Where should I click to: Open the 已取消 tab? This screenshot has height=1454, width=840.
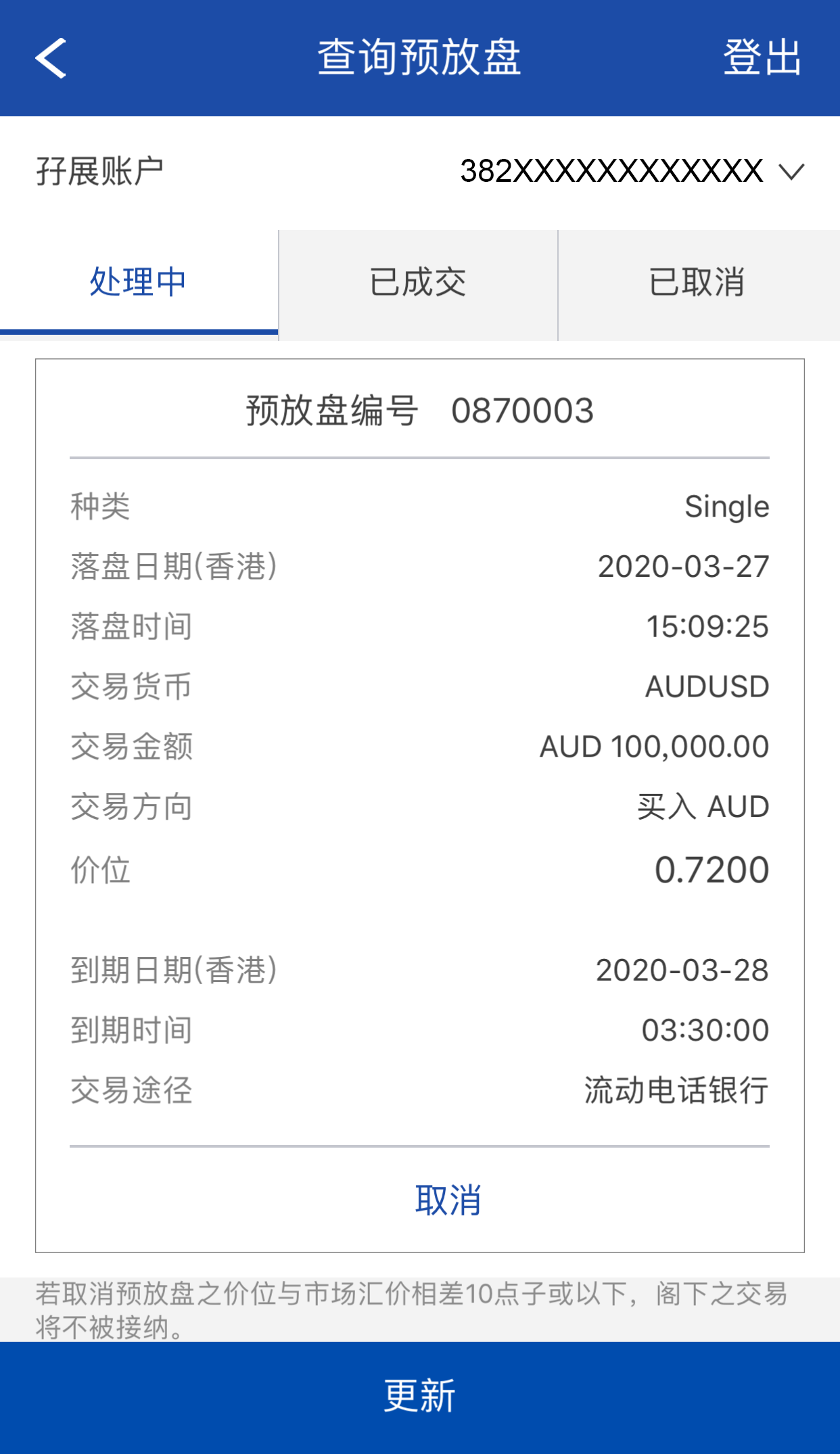(x=698, y=283)
